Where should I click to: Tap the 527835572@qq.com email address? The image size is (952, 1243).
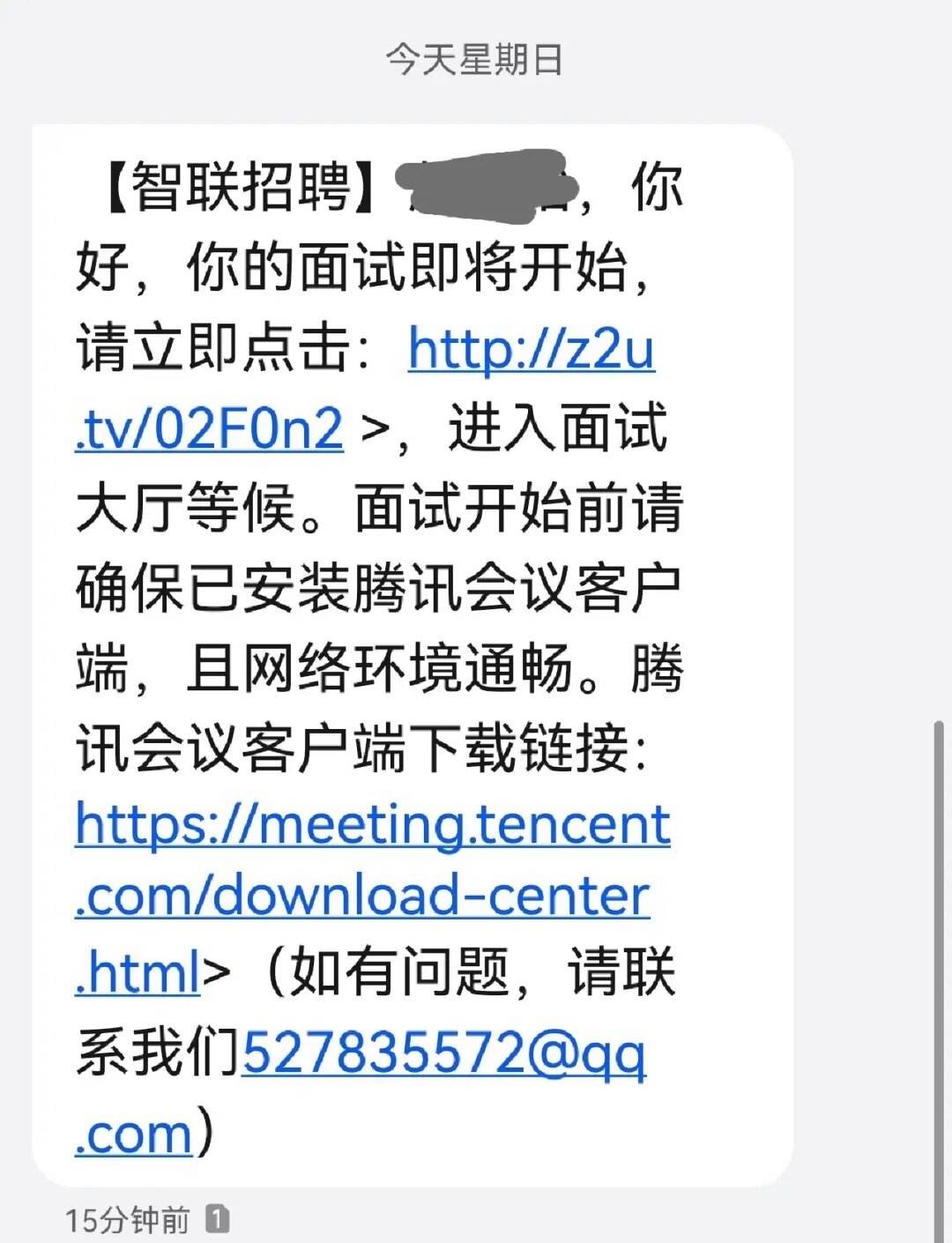point(443,1053)
